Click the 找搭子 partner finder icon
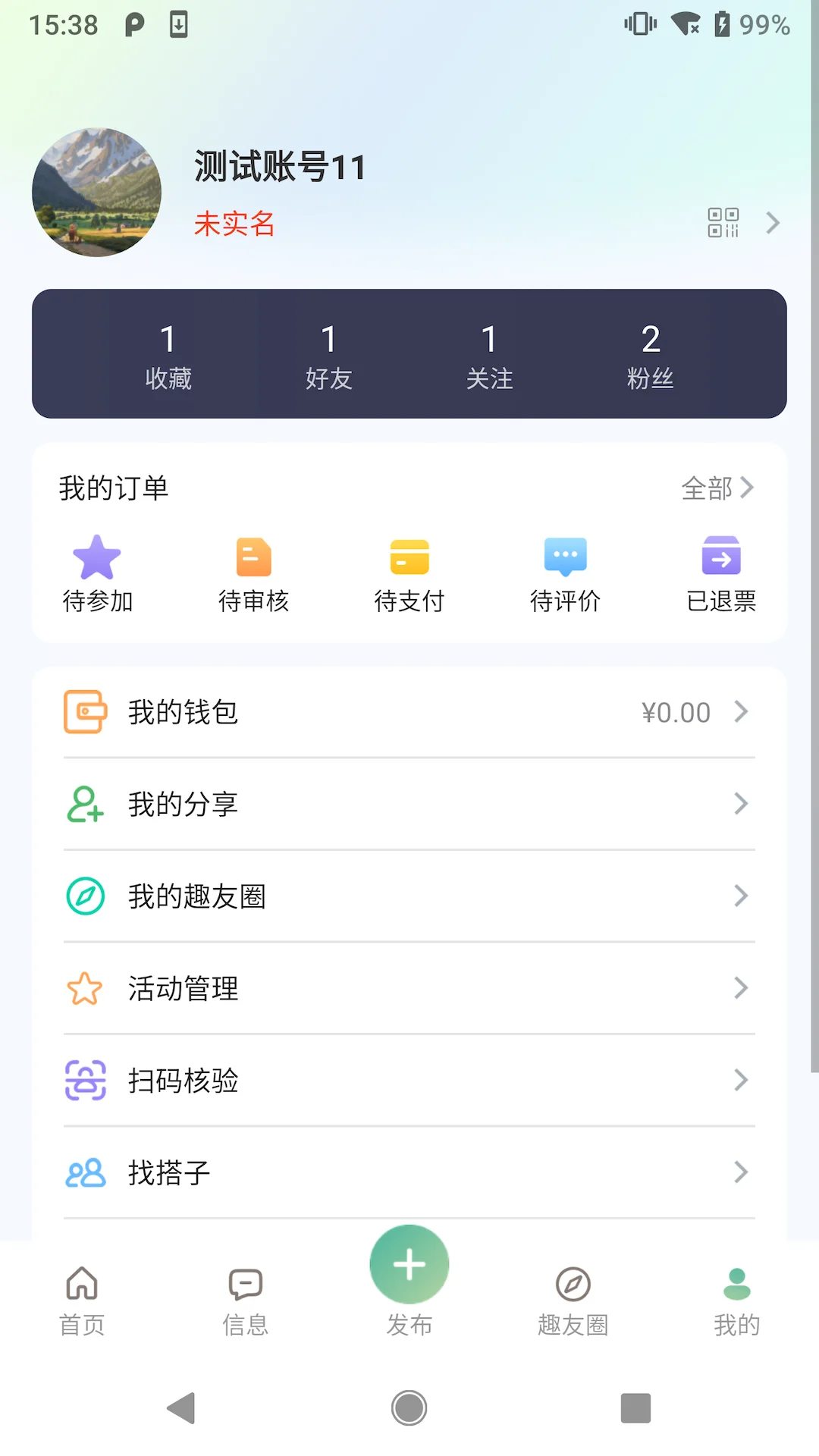The width and height of the screenshot is (819, 1456). click(x=86, y=1172)
